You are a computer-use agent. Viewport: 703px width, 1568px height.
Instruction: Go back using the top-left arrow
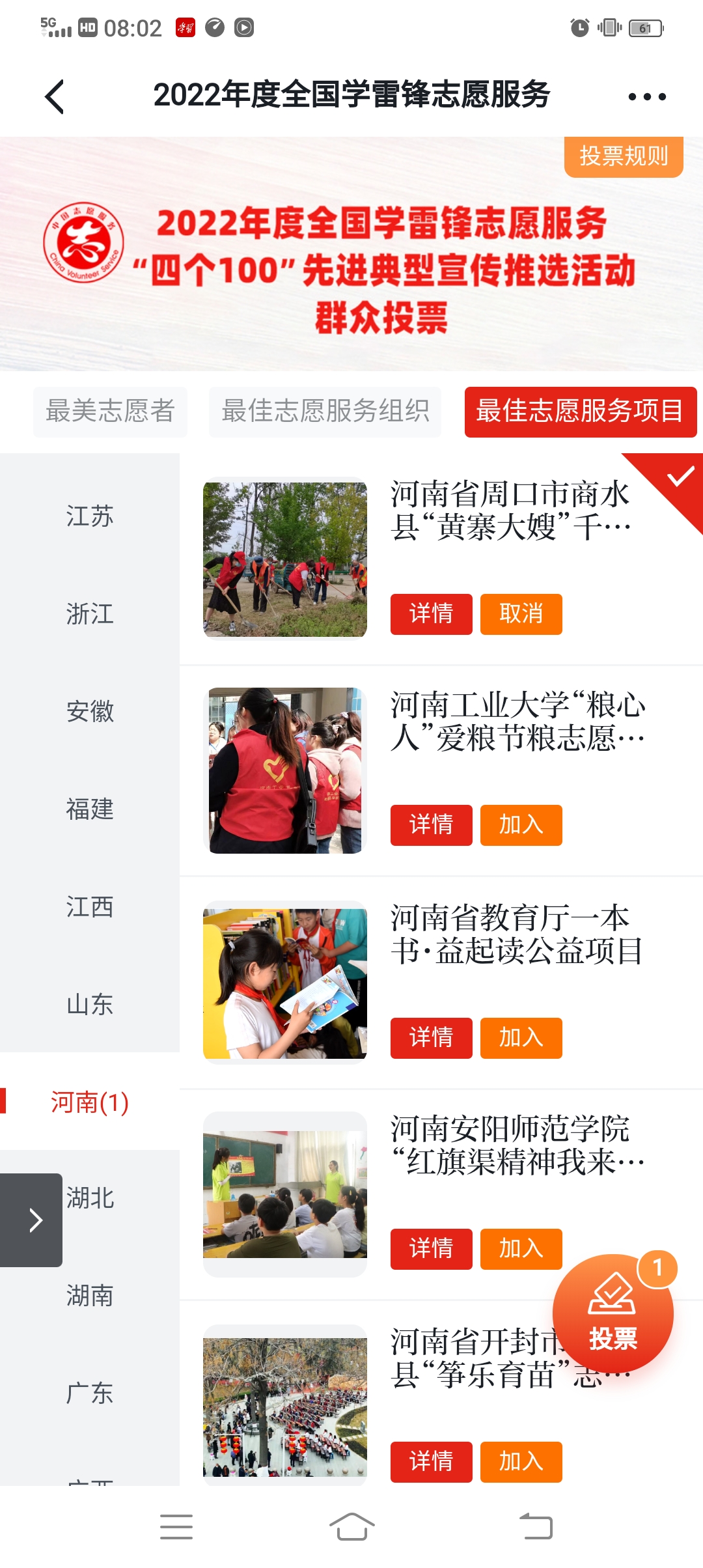pos(55,97)
